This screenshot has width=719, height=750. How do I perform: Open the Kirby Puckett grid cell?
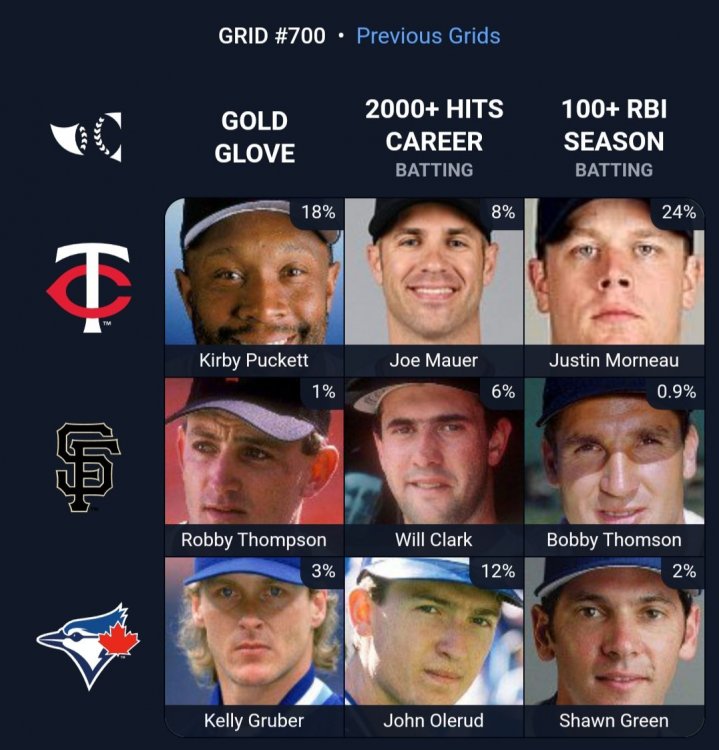[x=254, y=286]
